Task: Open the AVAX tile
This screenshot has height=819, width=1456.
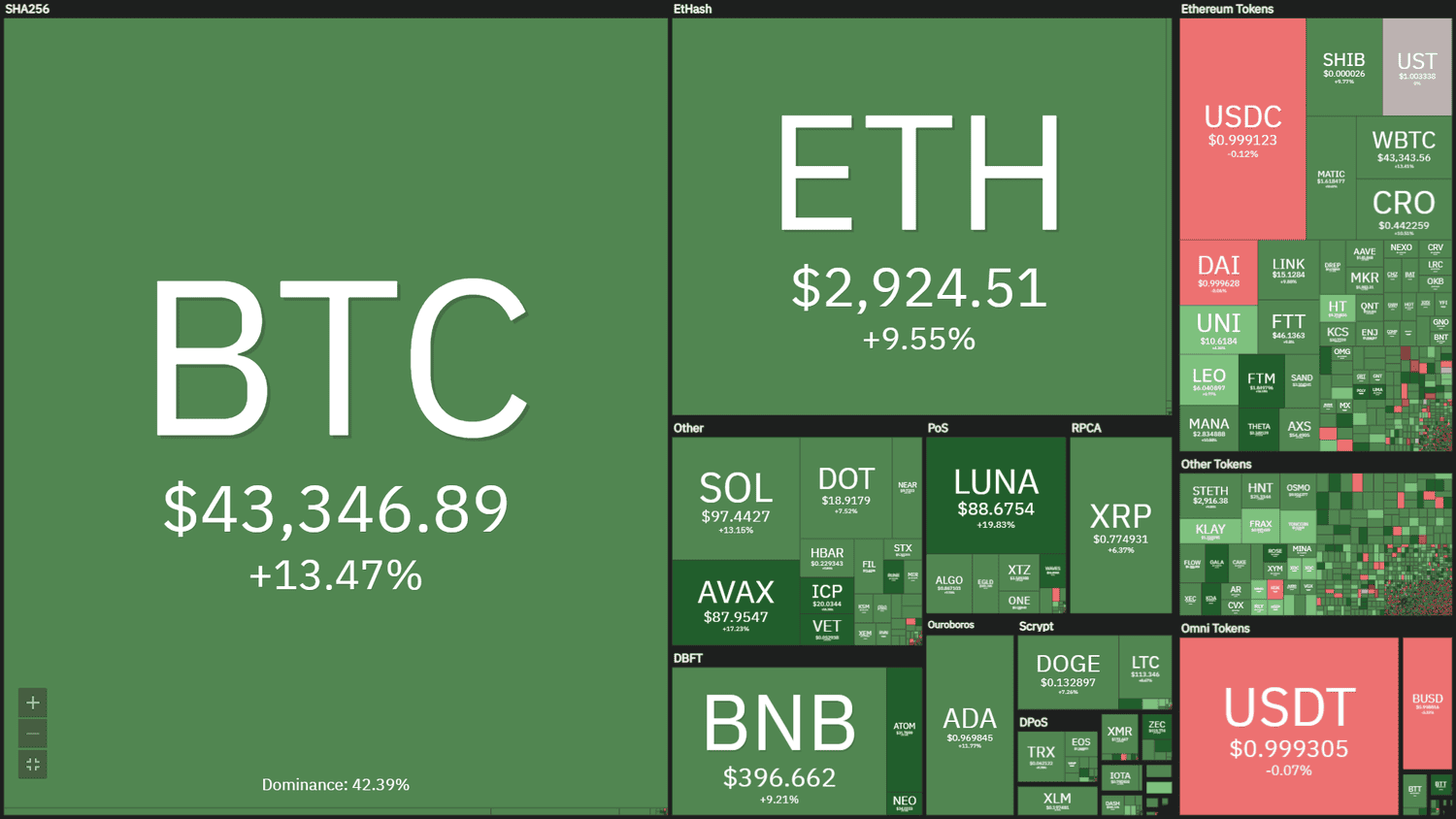Action: 736,604
